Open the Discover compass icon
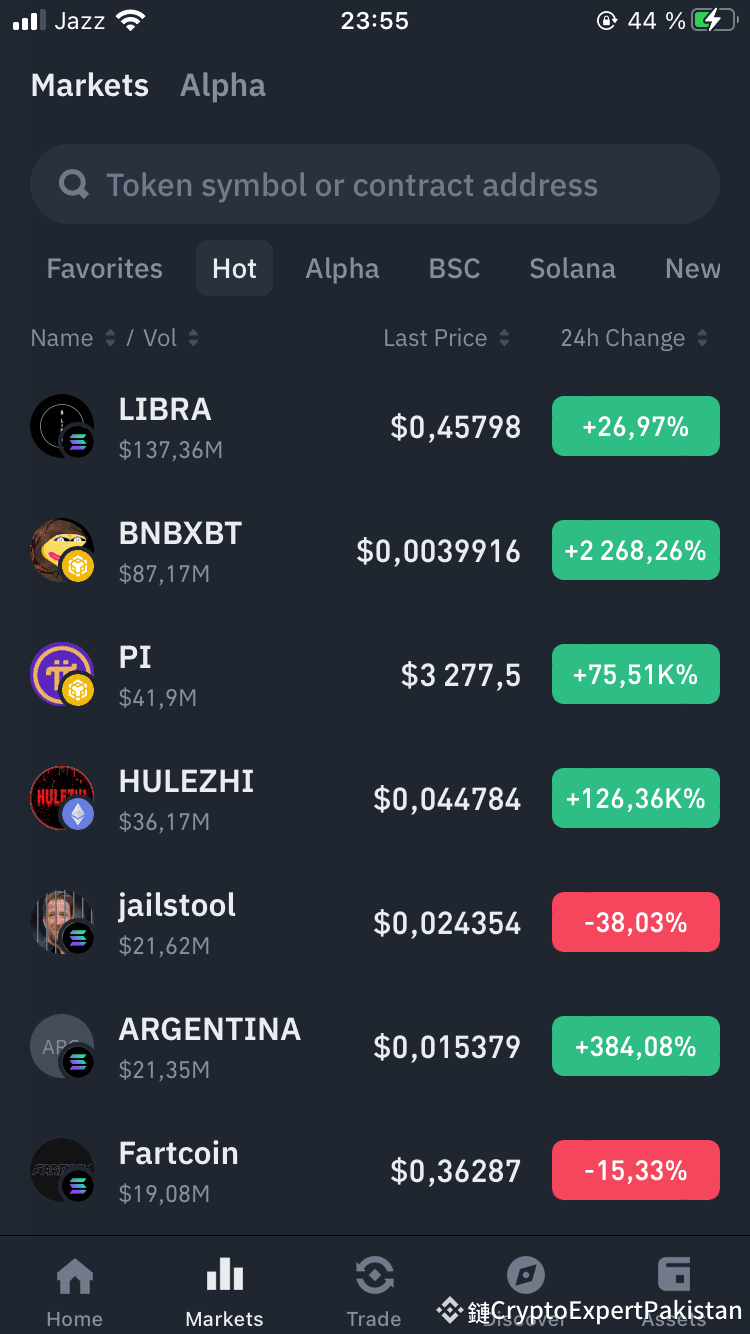 pyautogui.click(x=525, y=1274)
